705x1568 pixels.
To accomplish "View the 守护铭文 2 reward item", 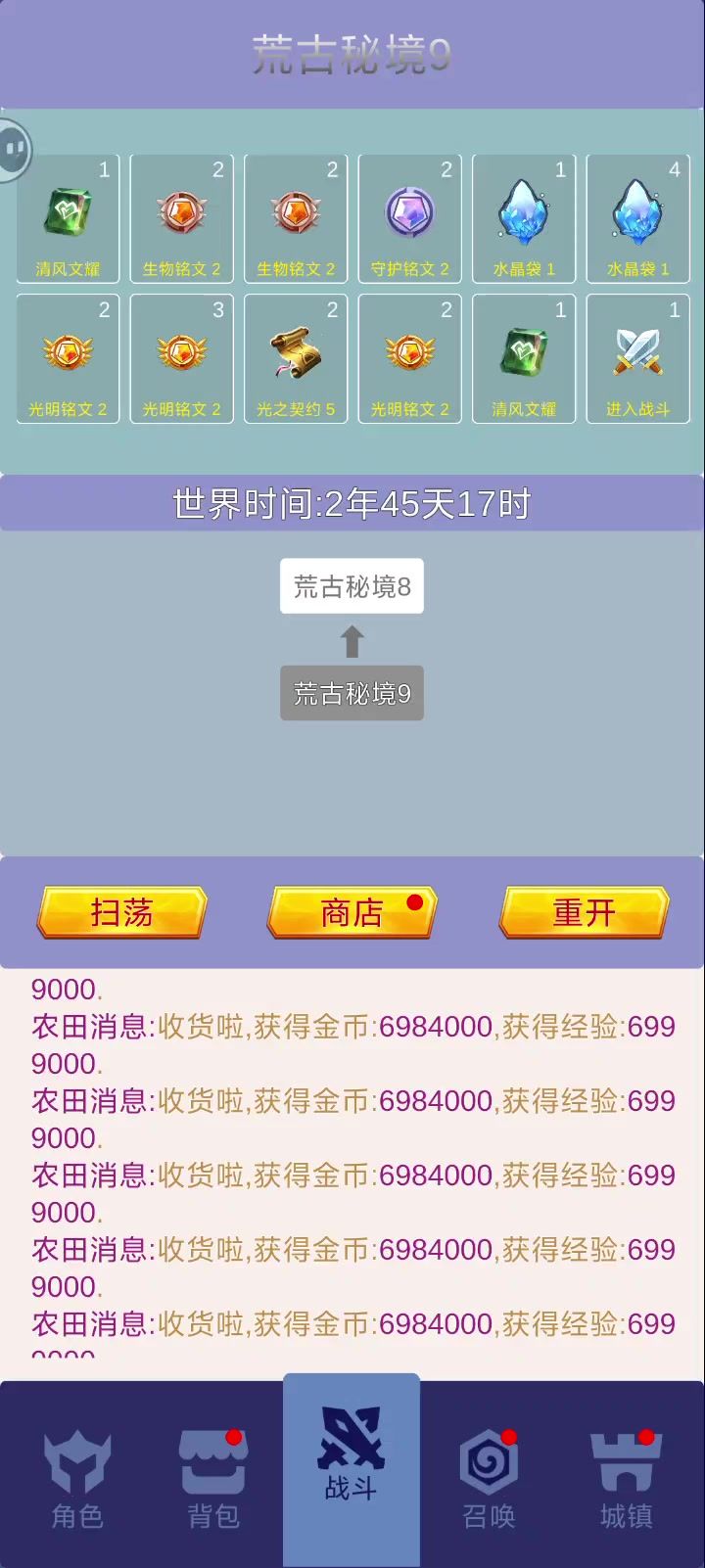I will click(409, 219).
